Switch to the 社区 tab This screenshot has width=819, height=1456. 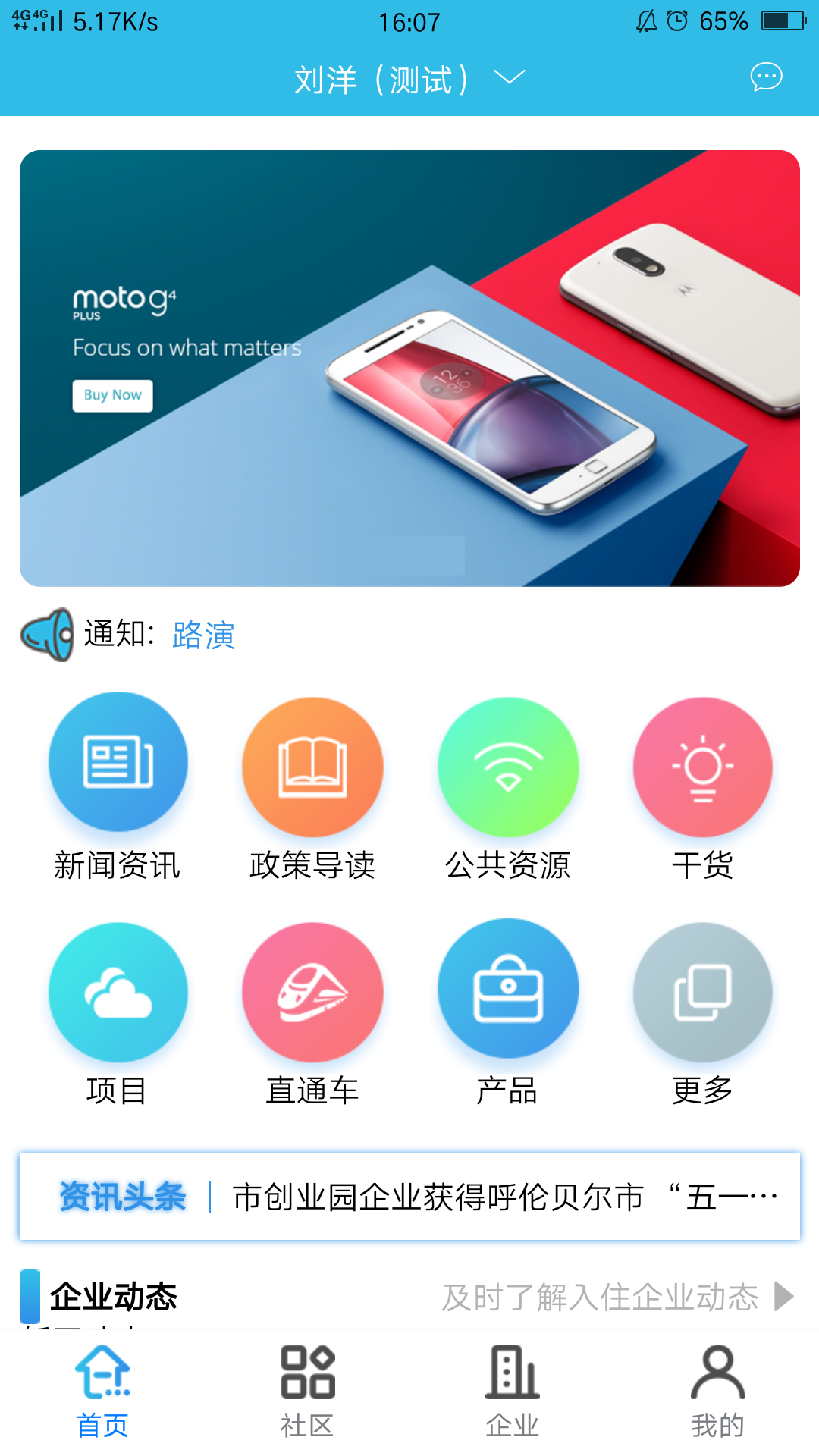[x=307, y=1392]
